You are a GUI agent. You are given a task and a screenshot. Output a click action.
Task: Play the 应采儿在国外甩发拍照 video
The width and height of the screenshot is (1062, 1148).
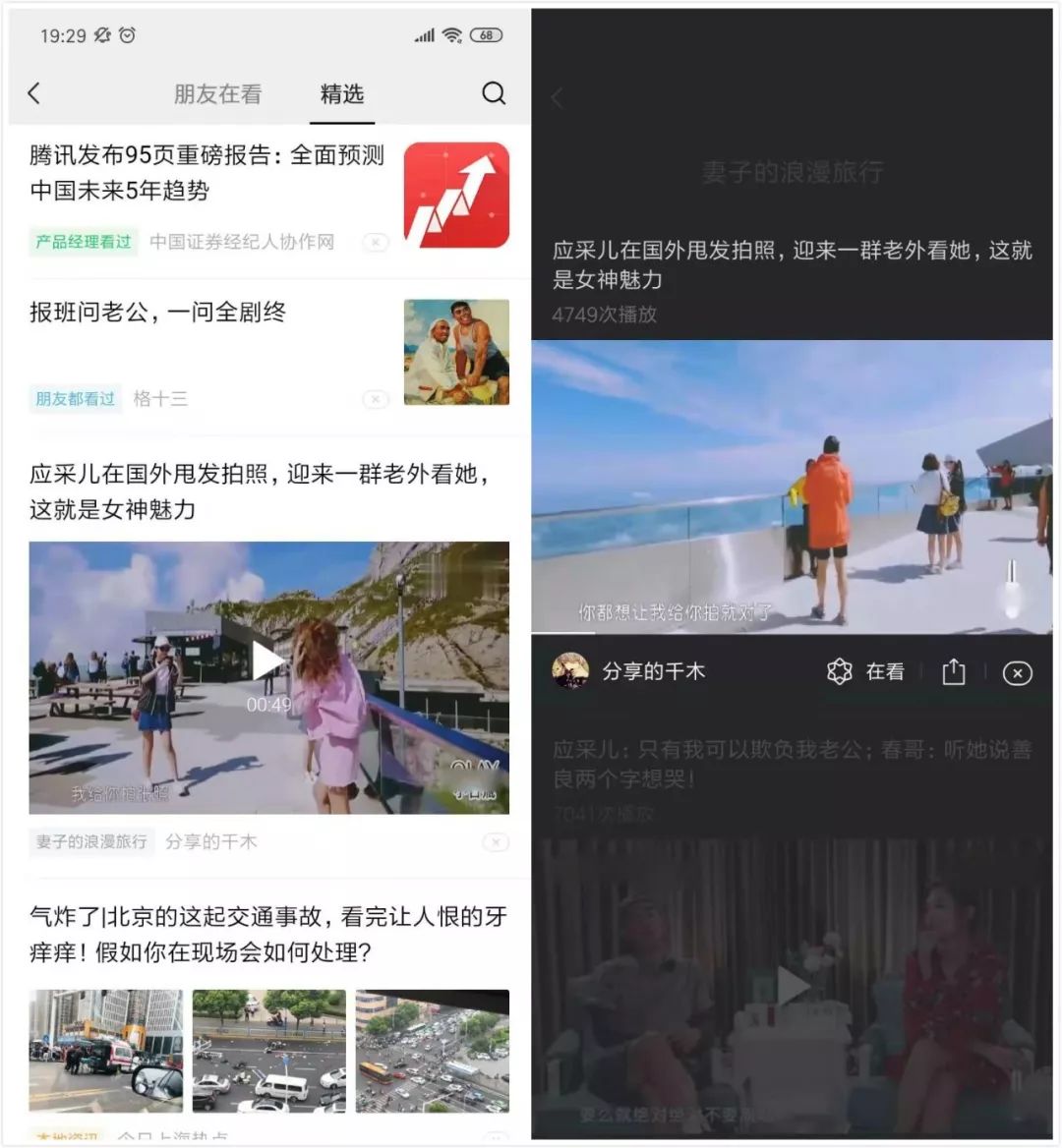click(x=268, y=660)
